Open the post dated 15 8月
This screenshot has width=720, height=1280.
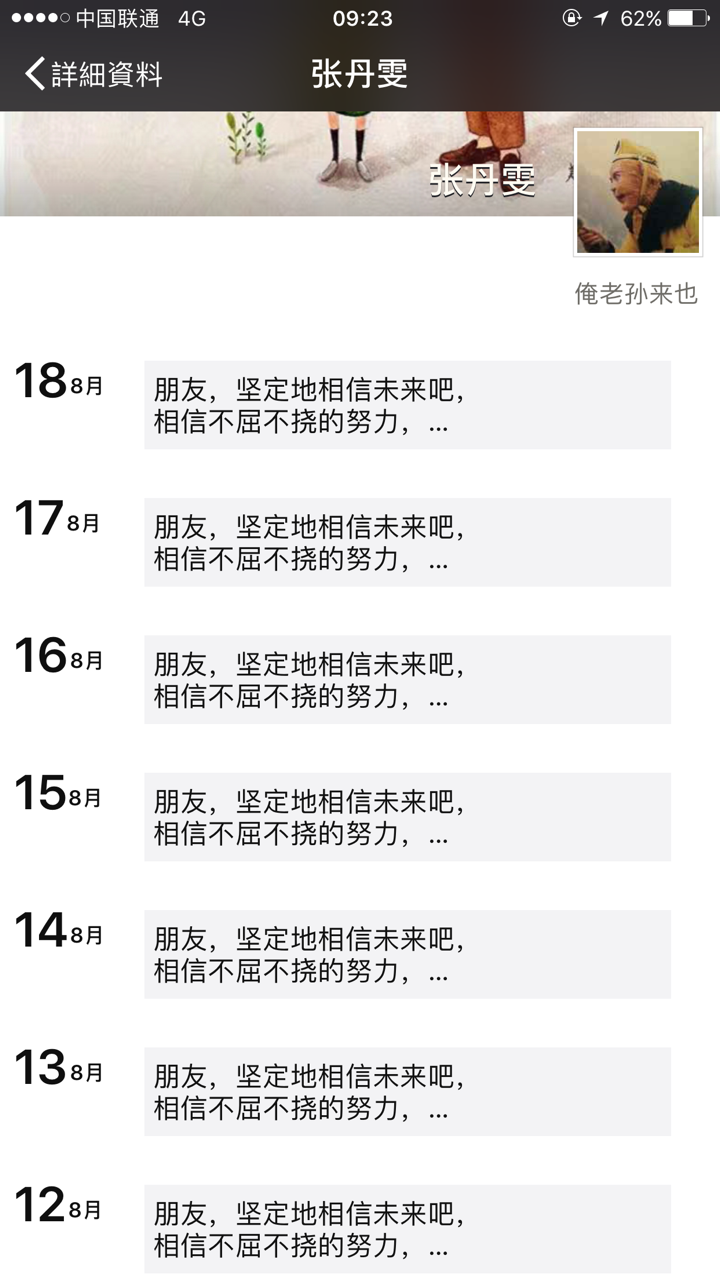[x=407, y=817]
